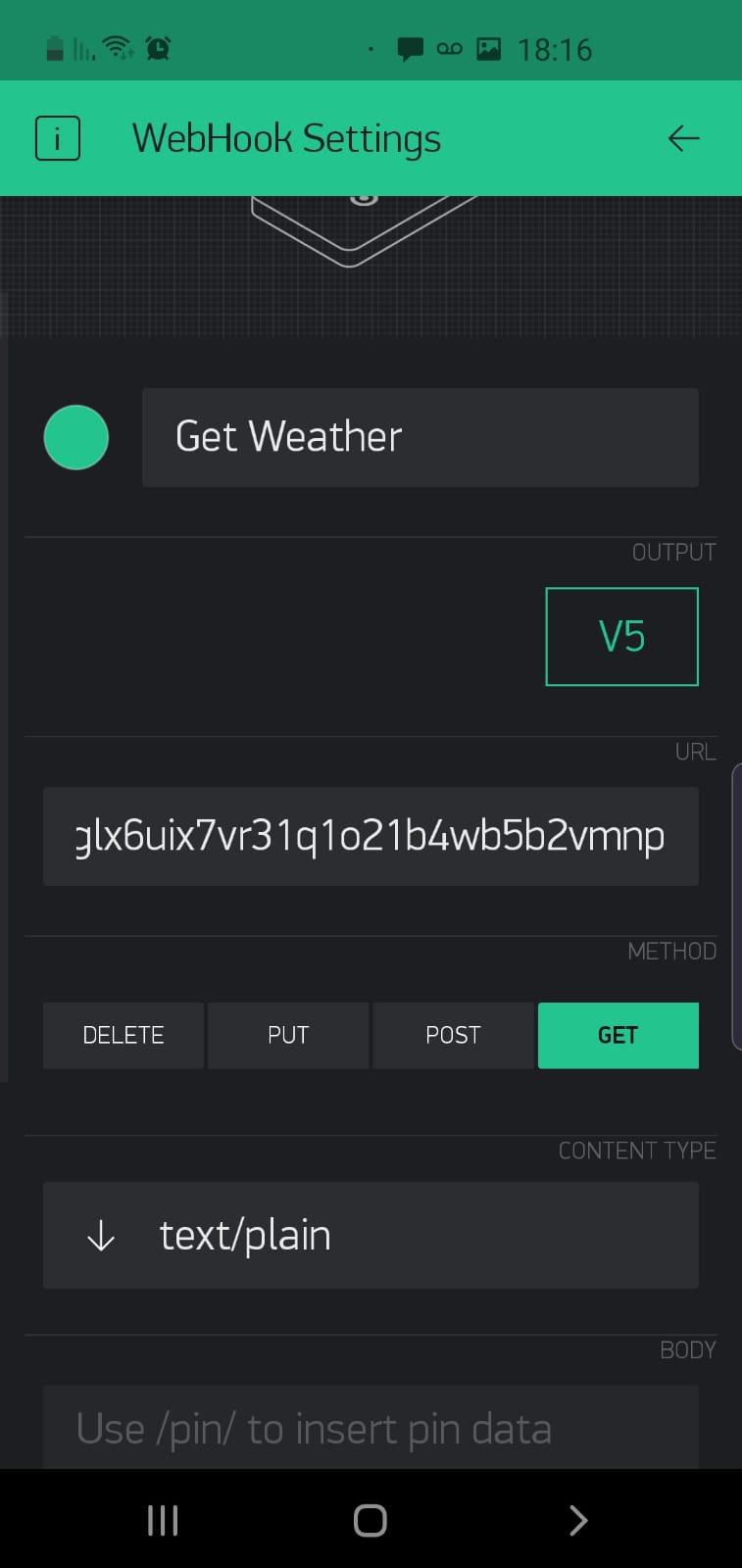Image resolution: width=742 pixels, height=1568 pixels.
Task: Edit the webhook URL field
Action: coord(371,836)
